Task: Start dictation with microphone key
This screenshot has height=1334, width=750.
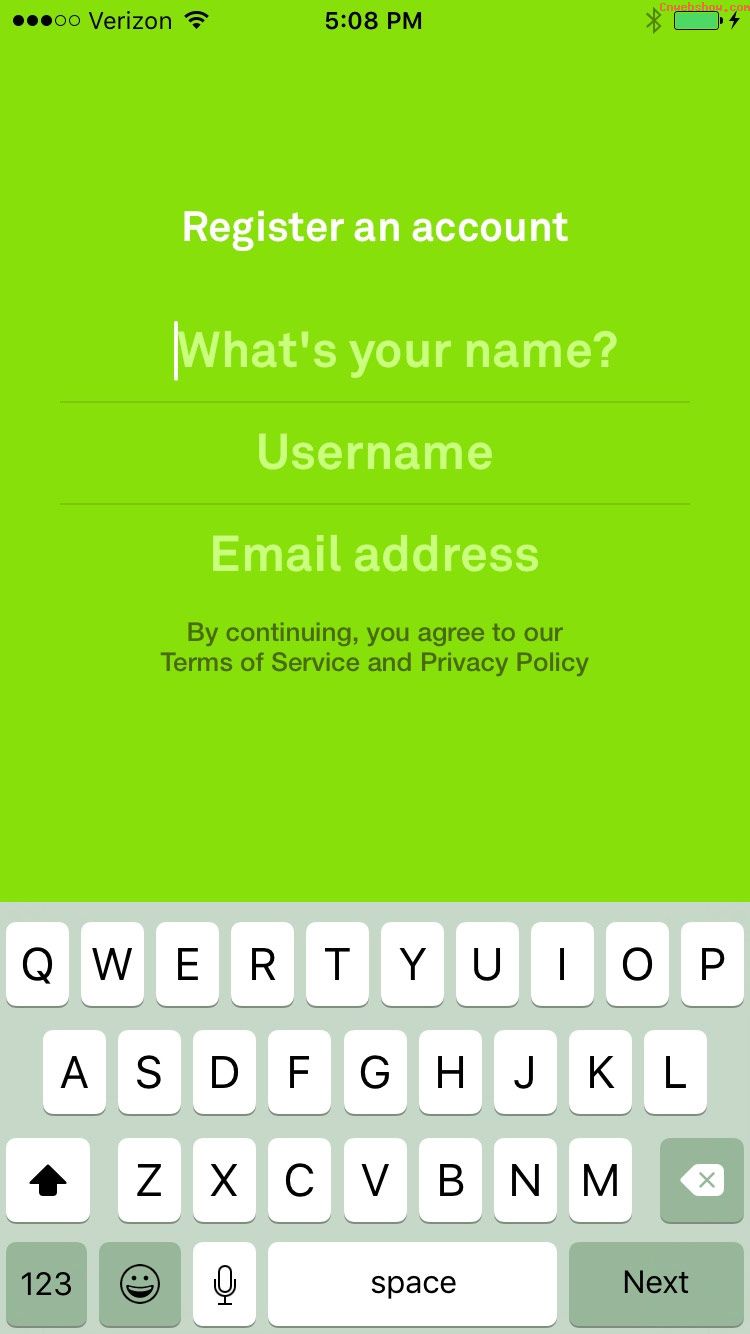Action: pos(225,1283)
